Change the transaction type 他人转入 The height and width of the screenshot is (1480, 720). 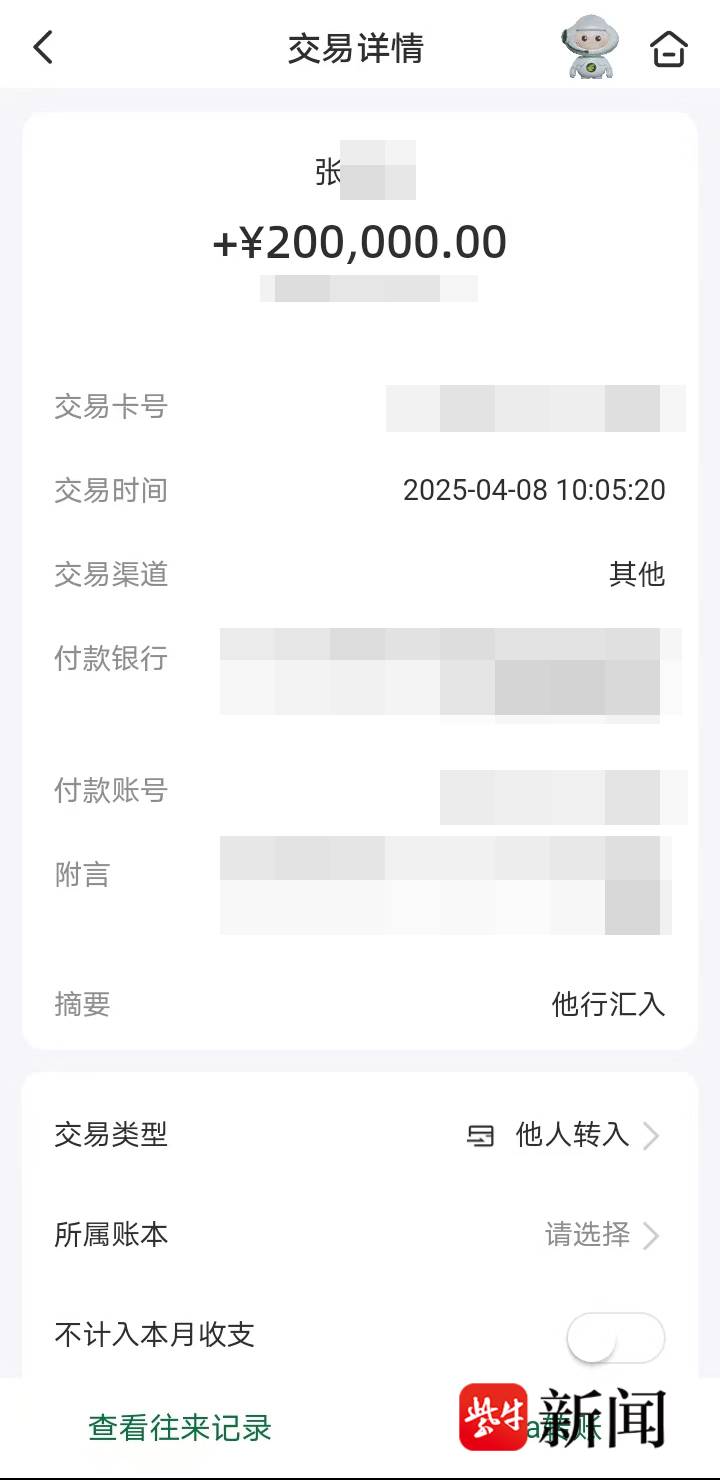[572, 1135]
